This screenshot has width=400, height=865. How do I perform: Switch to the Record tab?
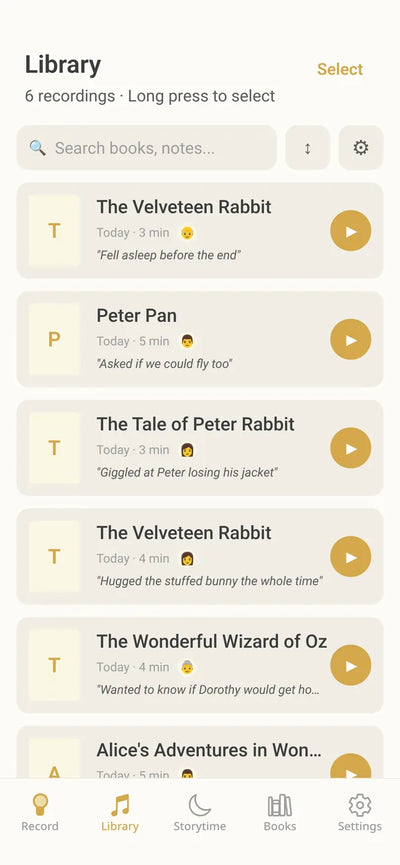coord(40,812)
